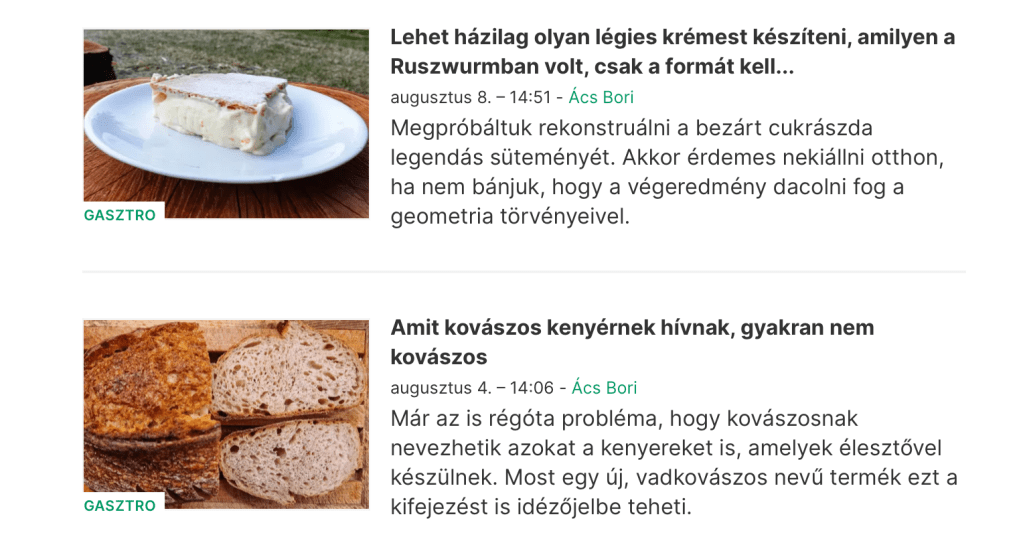
Task: Tap Ács Bori on August 8 article
Action: coord(601,97)
